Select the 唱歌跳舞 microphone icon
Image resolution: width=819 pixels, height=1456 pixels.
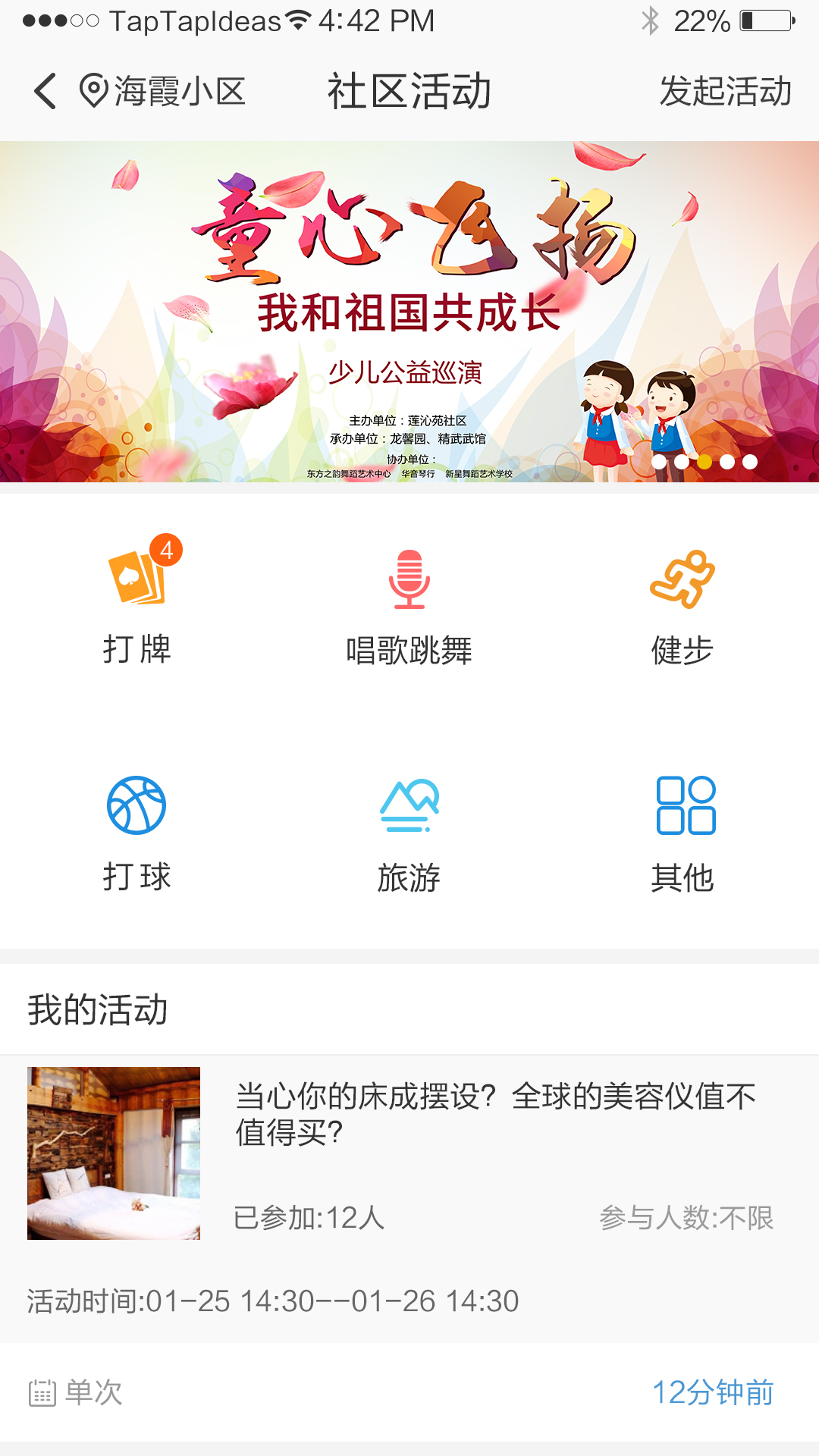tap(409, 580)
